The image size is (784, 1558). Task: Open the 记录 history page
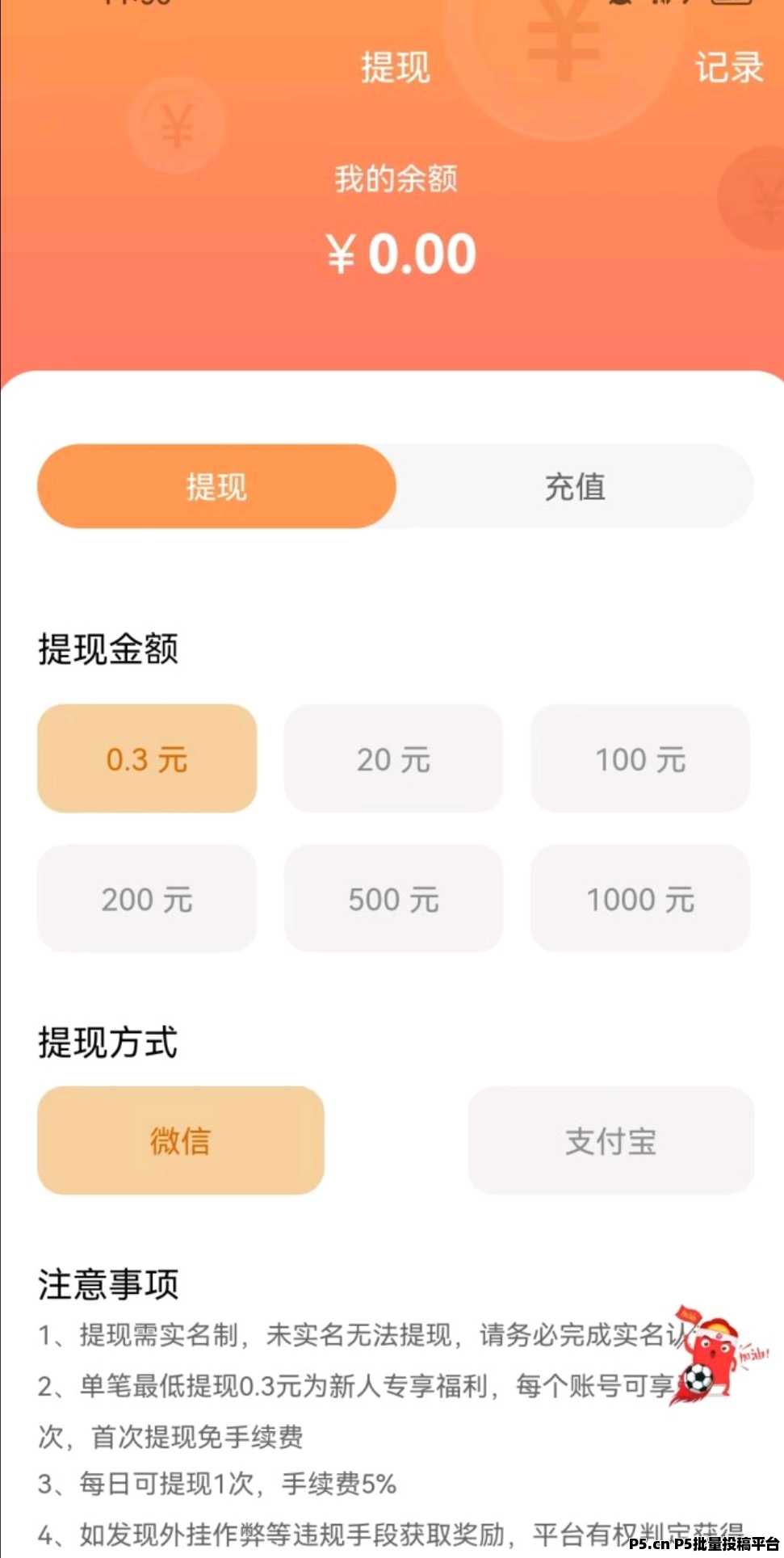[728, 67]
